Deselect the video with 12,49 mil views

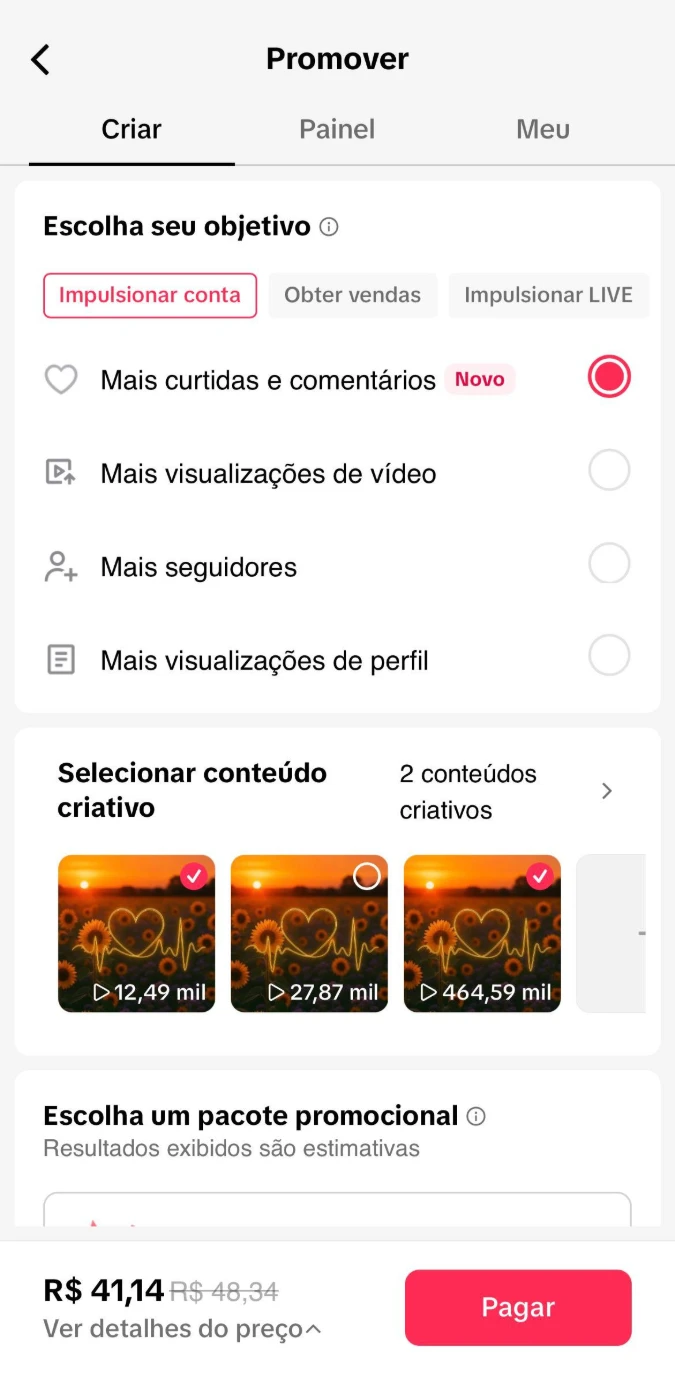point(194,877)
